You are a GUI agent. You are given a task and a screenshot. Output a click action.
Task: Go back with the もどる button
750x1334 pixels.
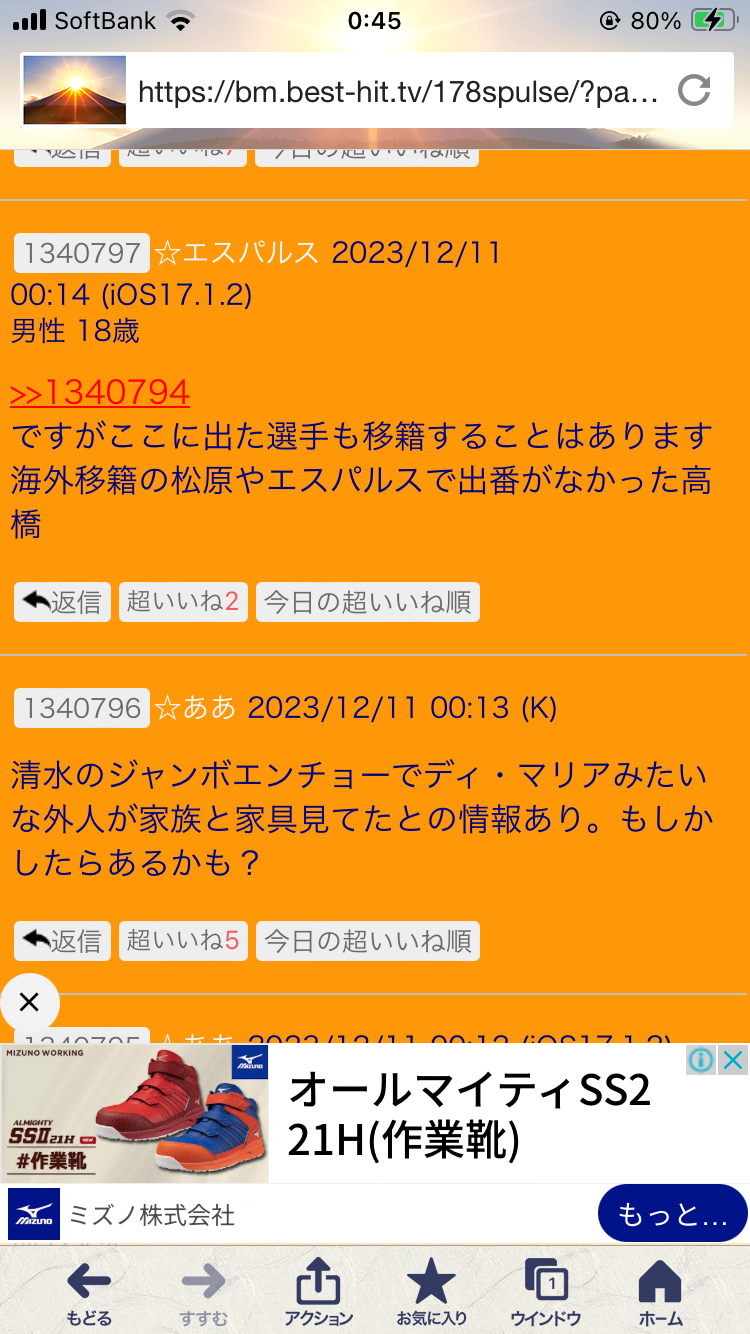[89, 1291]
